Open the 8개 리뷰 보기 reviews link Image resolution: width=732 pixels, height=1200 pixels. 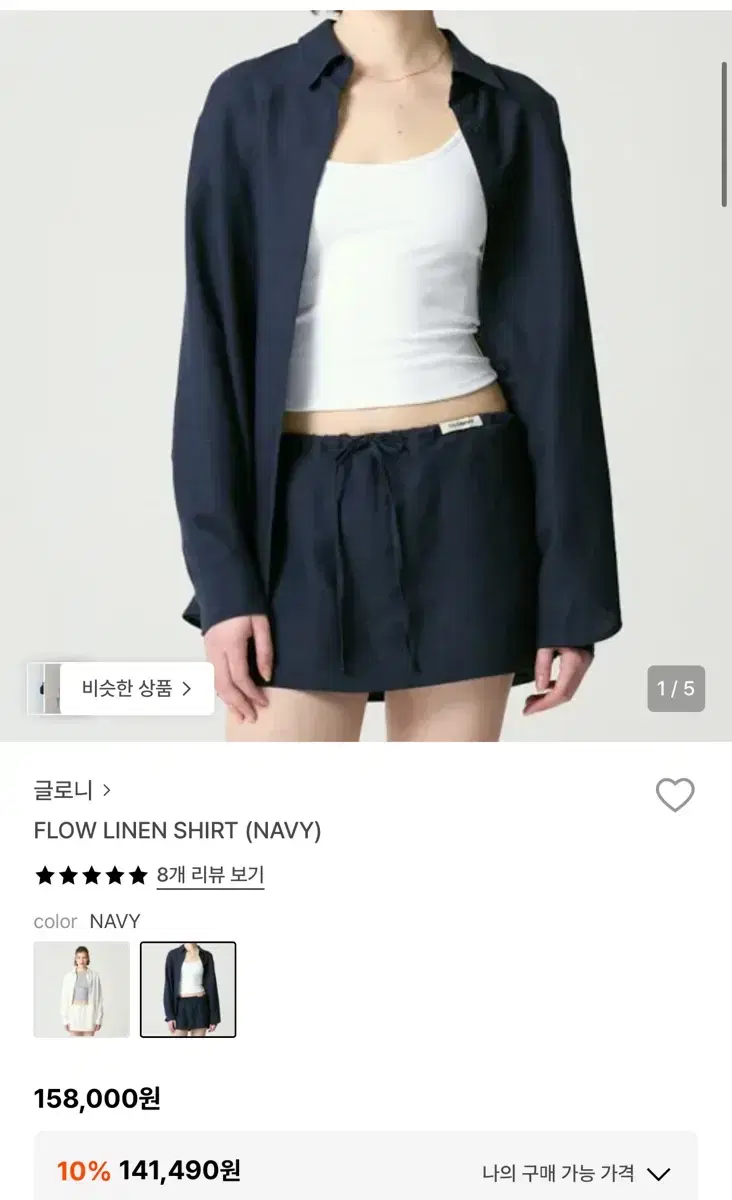pos(211,875)
